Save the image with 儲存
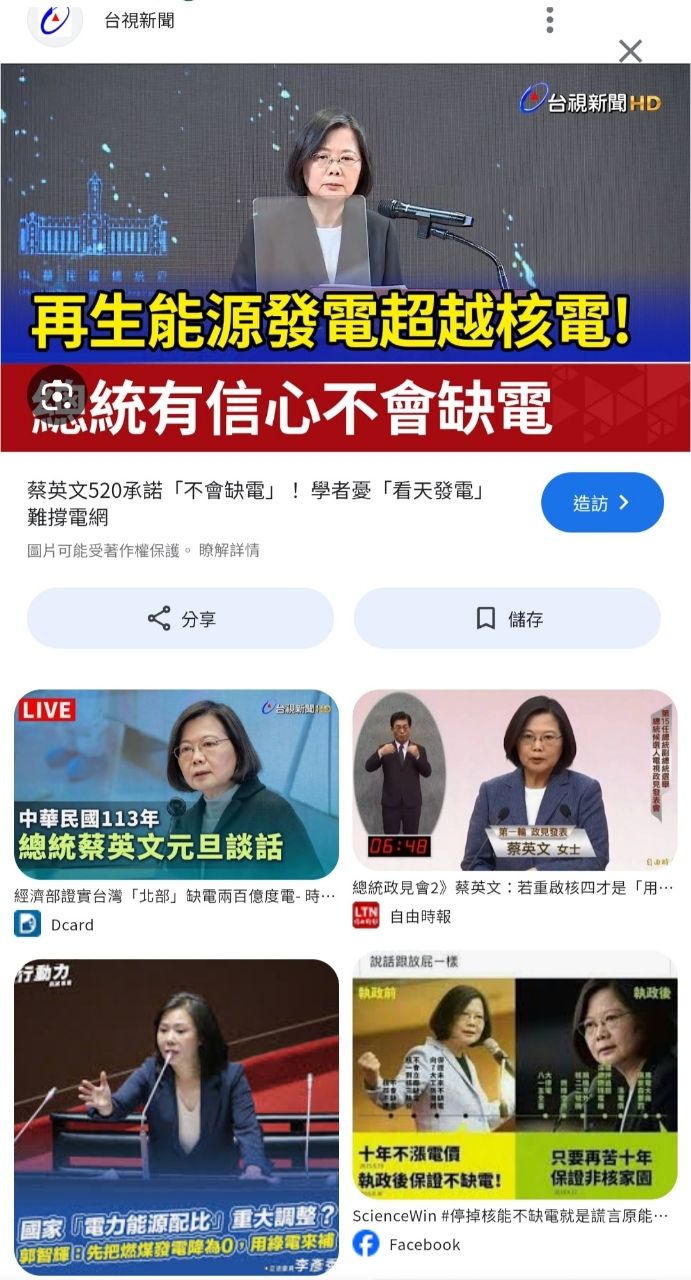The image size is (691, 1280). pyautogui.click(x=507, y=619)
